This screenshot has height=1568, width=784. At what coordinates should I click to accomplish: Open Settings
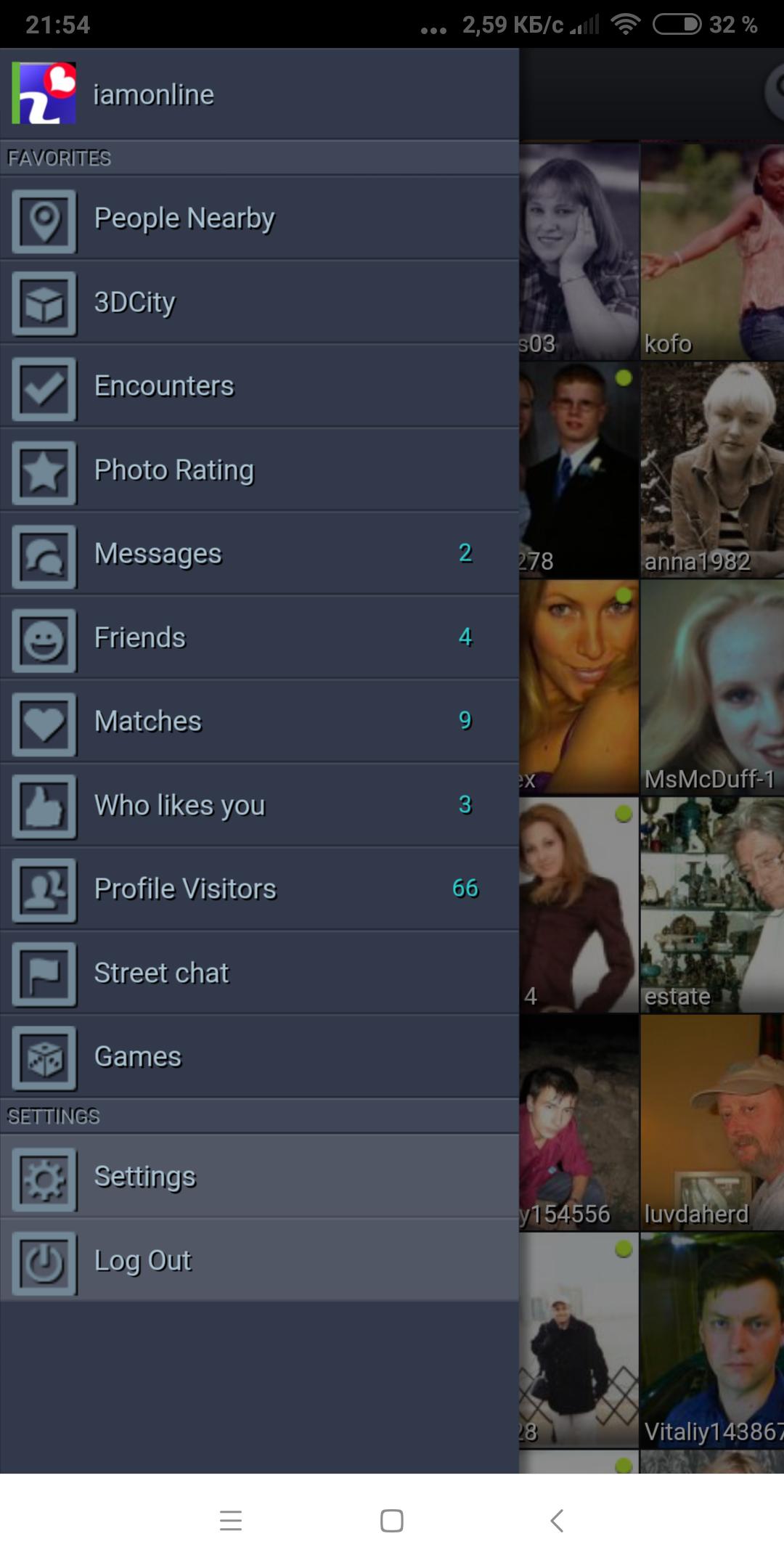258,1177
